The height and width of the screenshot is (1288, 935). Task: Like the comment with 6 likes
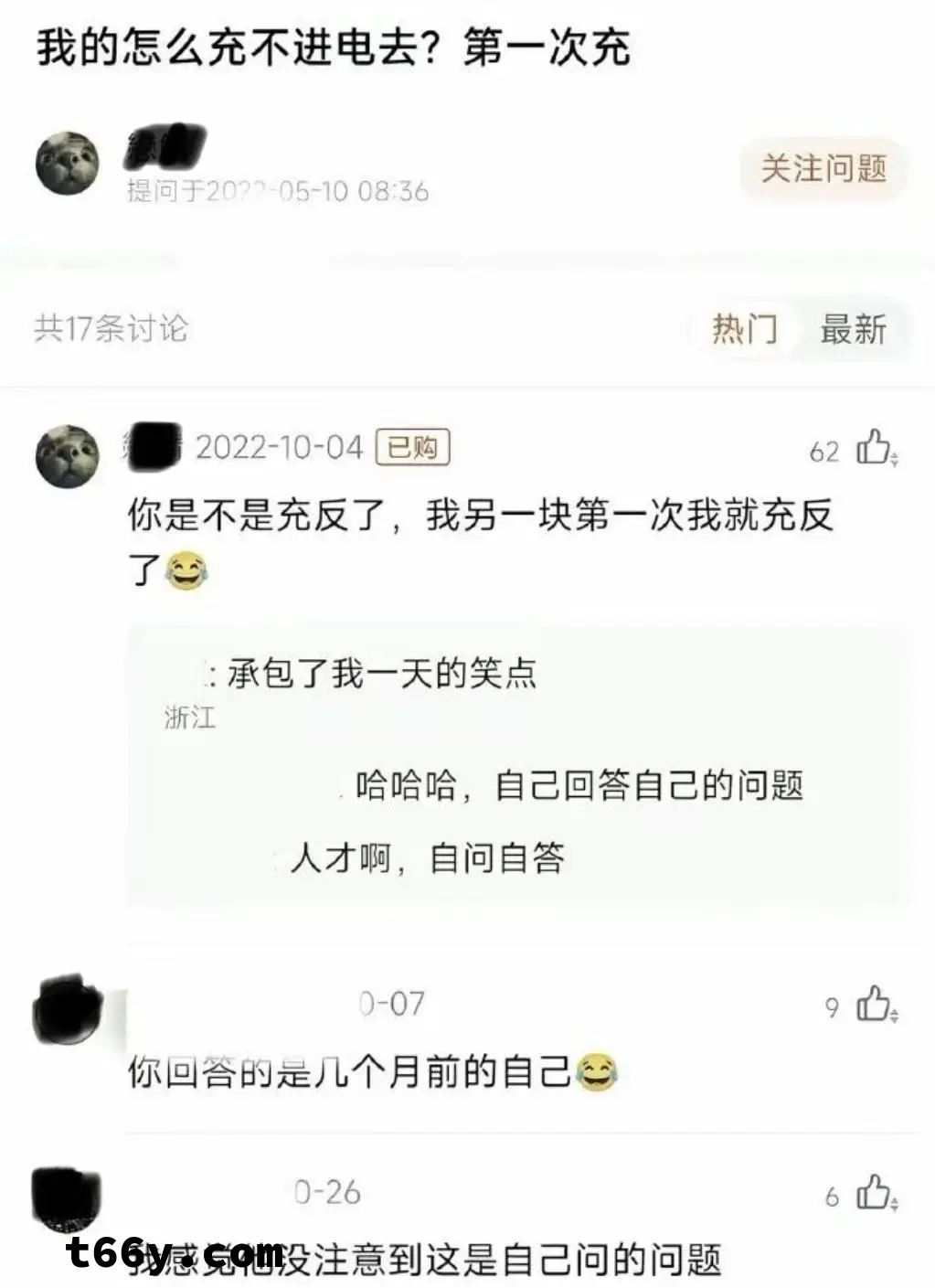point(875,1194)
